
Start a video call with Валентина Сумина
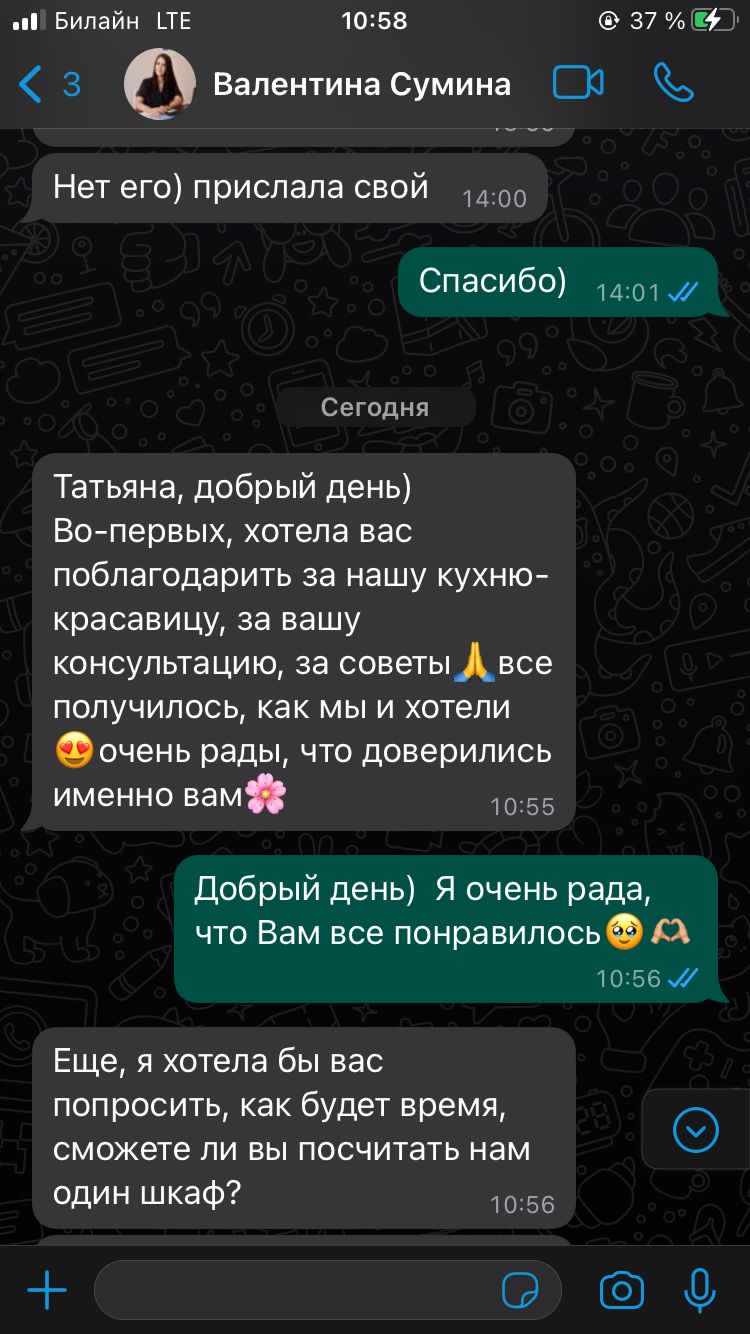[x=578, y=84]
